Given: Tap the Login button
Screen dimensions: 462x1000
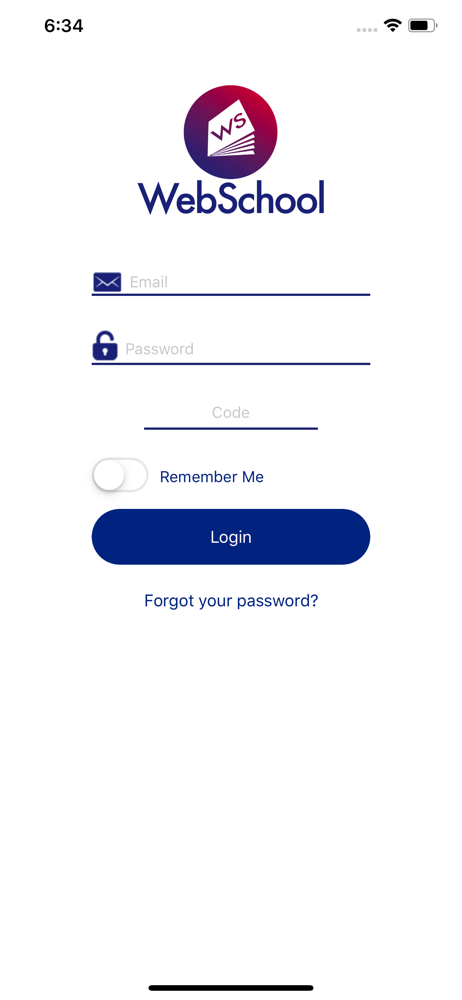Looking at the screenshot, I should [x=231, y=537].
